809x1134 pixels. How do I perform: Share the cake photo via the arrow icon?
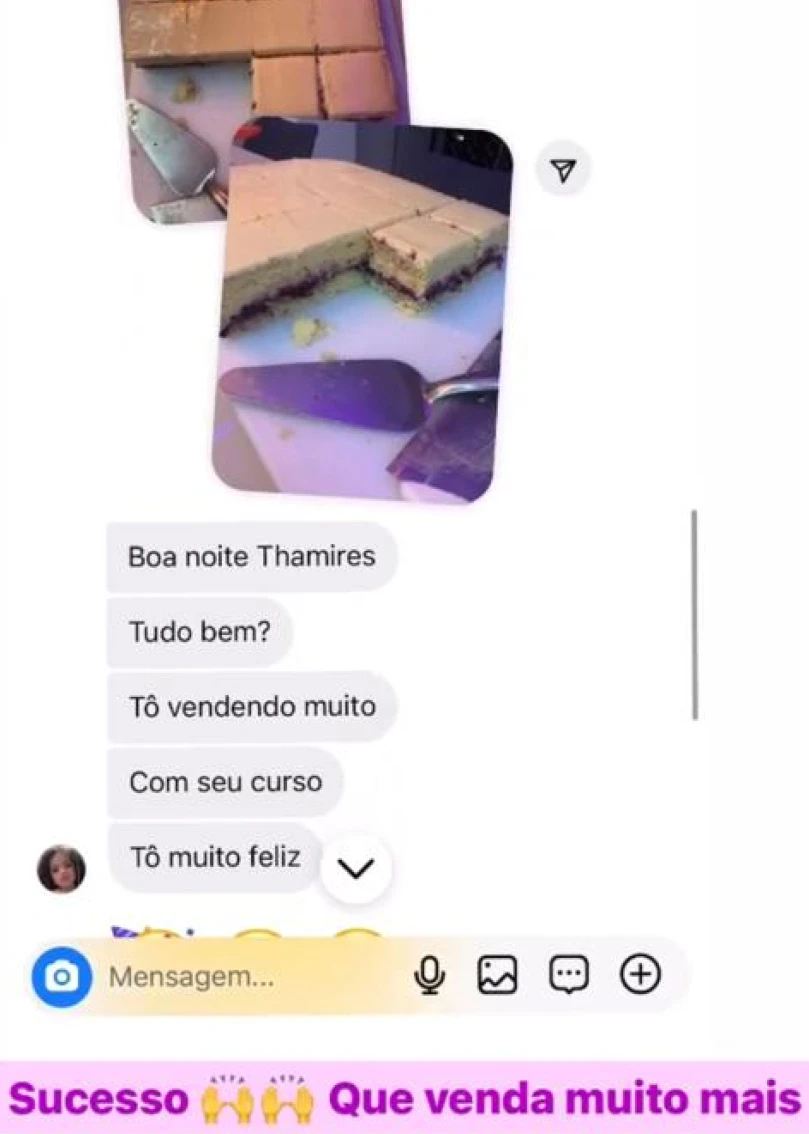click(x=563, y=170)
